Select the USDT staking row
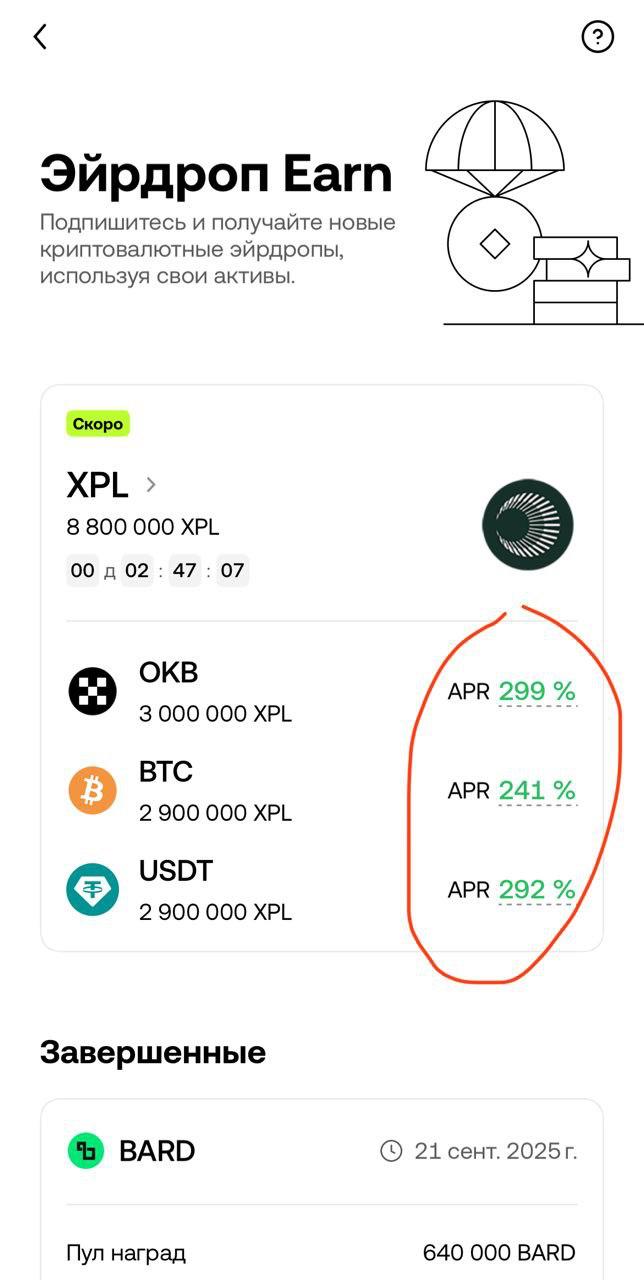This screenshot has width=644, height=1280. 215,889
